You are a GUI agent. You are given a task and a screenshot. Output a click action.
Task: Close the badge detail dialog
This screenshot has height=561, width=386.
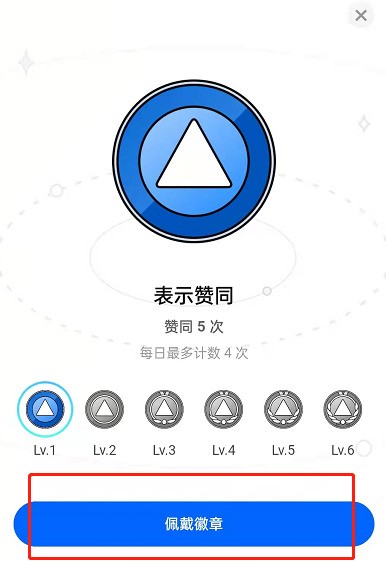(361, 16)
